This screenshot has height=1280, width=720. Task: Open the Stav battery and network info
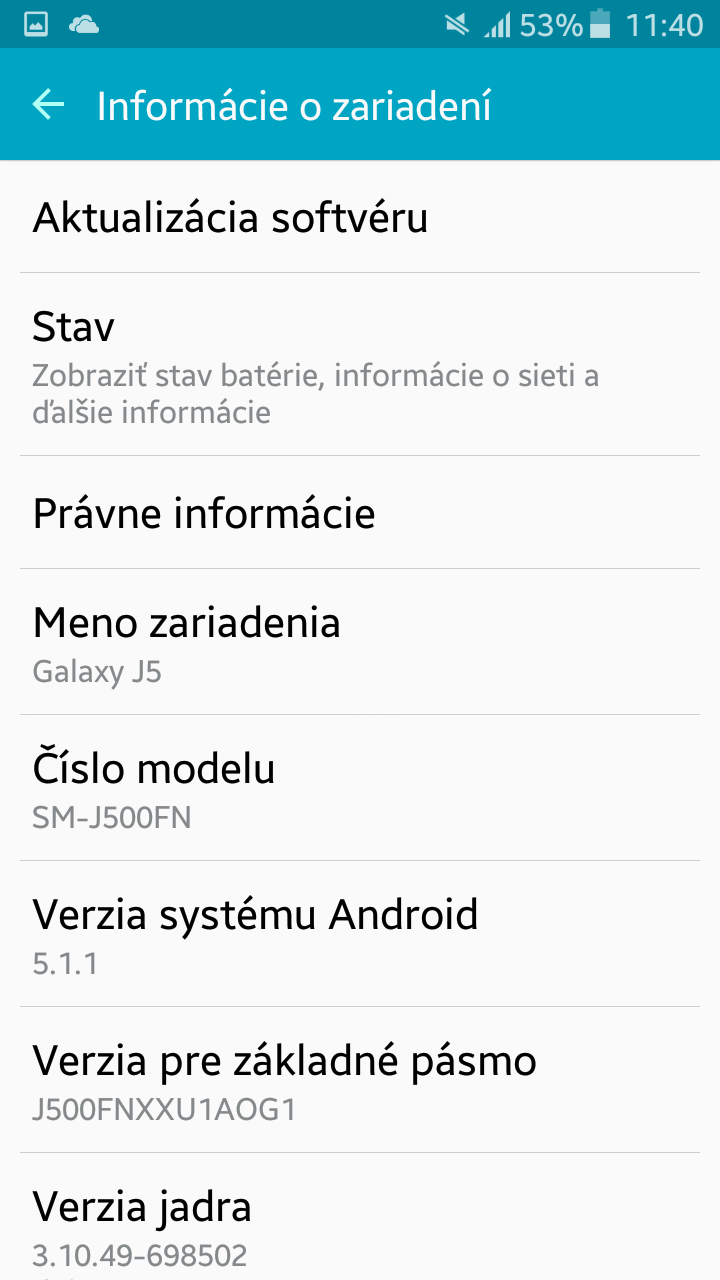pyautogui.click(x=360, y=365)
